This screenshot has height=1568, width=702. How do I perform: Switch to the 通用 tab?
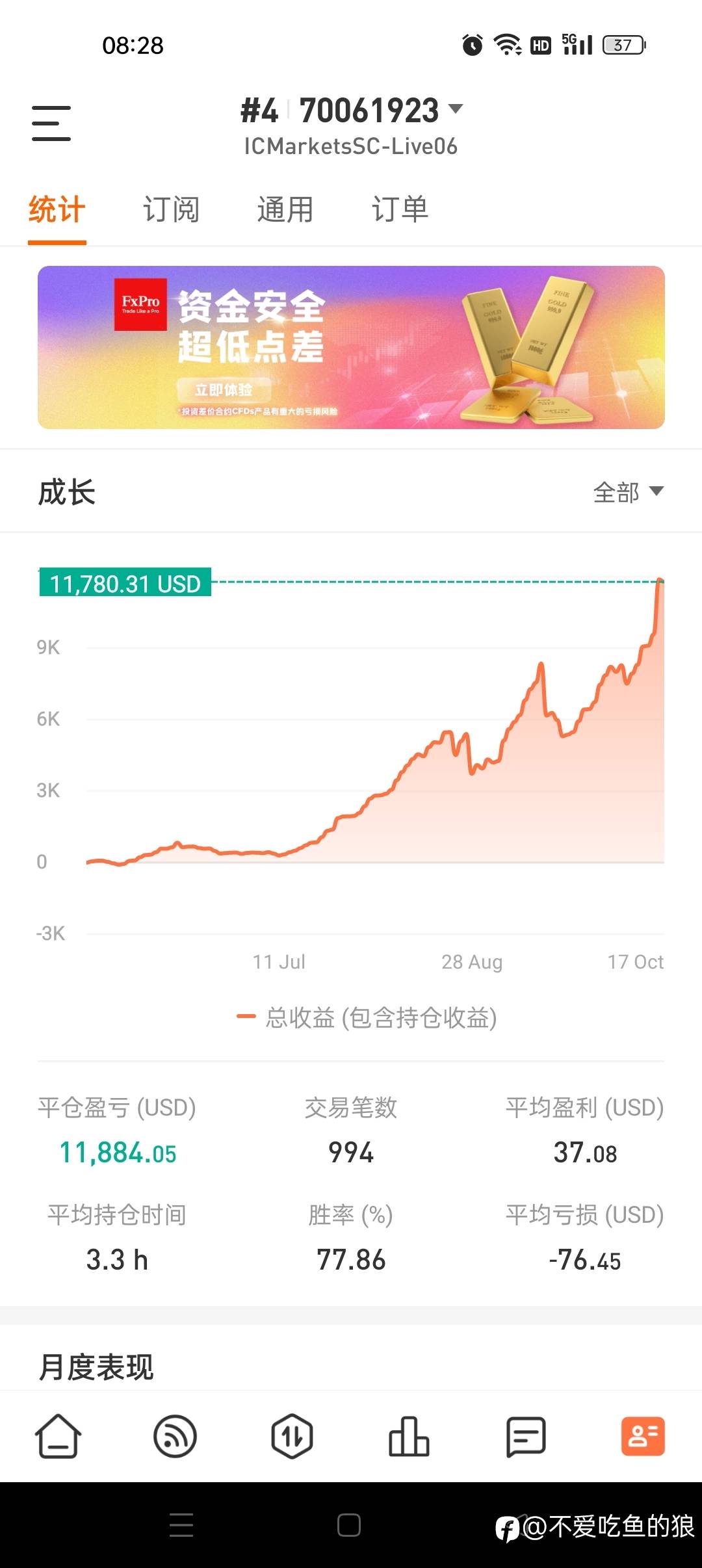[x=285, y=210]
